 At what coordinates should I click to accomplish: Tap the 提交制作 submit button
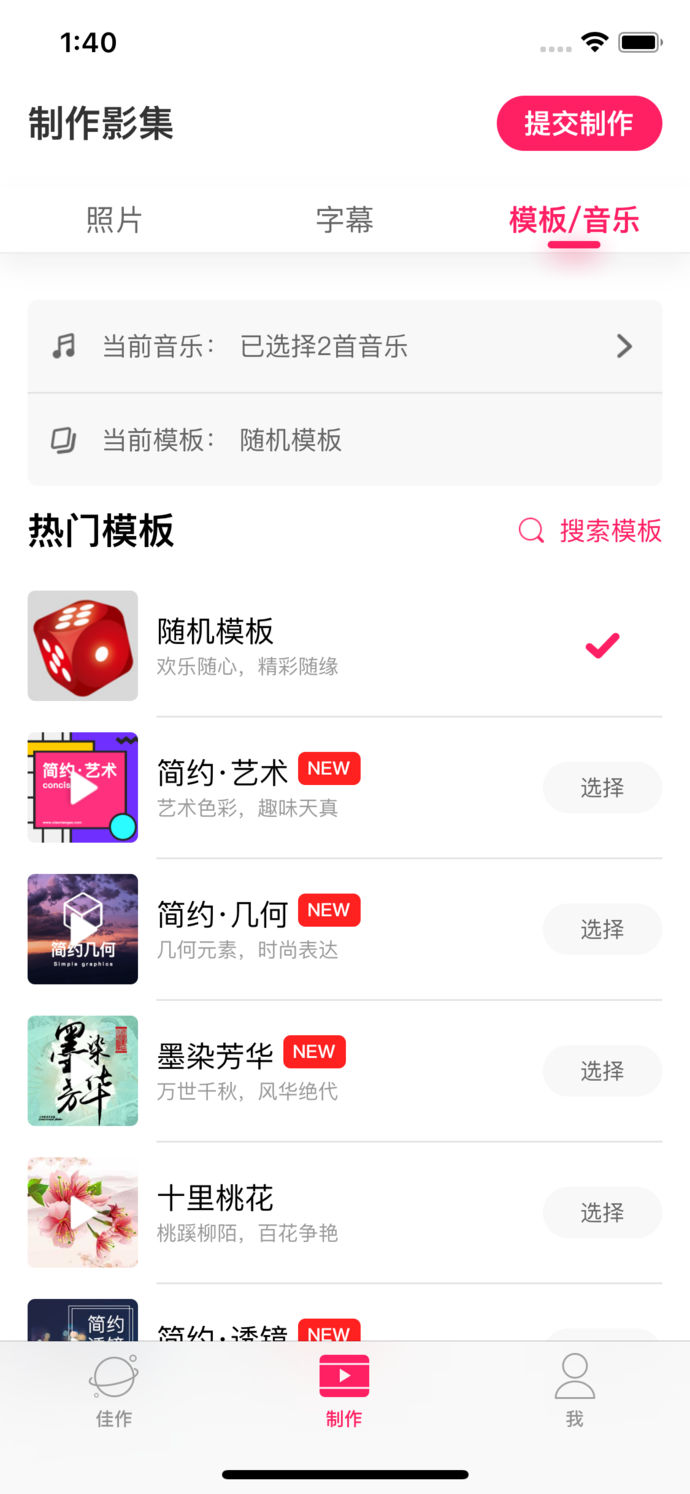tap(579, 123)
